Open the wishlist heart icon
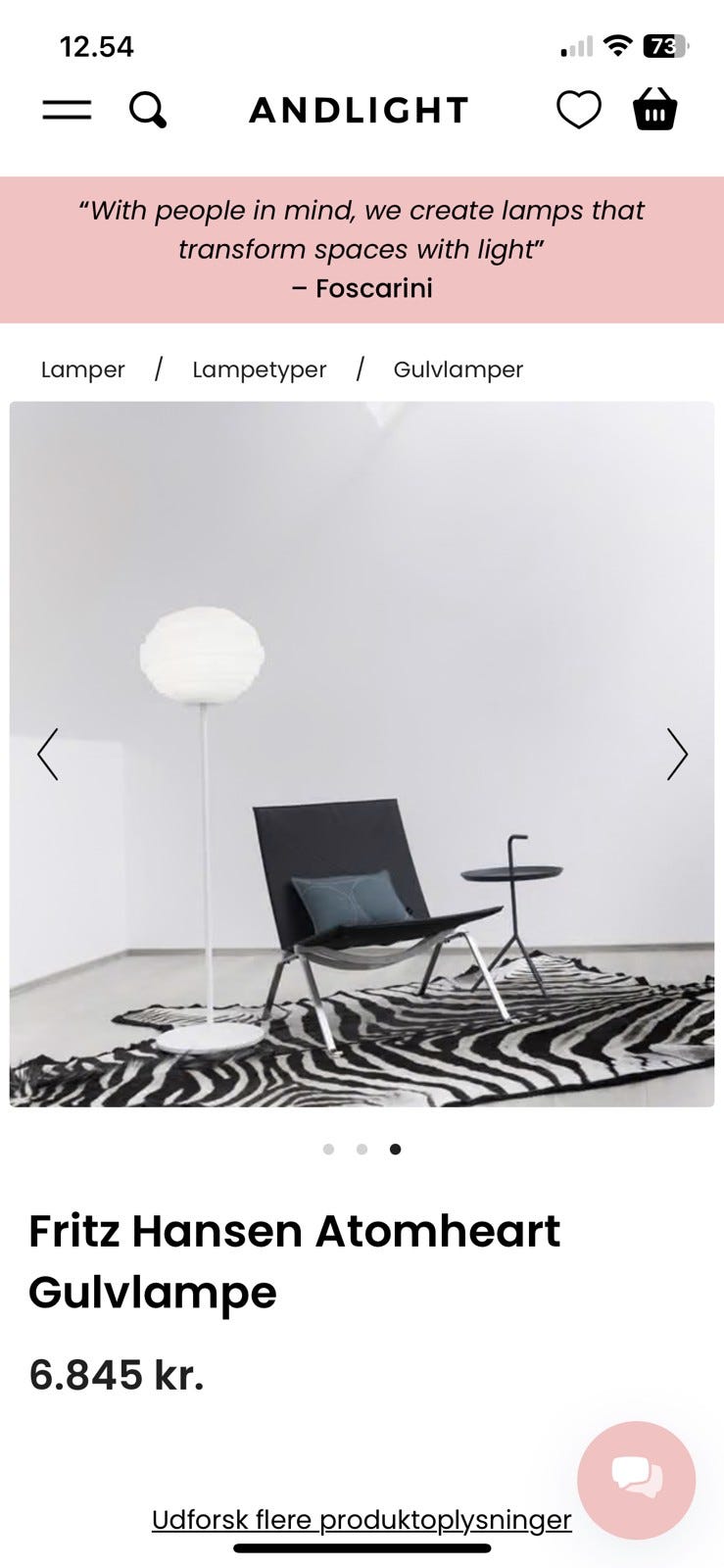This screenshot has height=1568, width=724. click(580, 110)
